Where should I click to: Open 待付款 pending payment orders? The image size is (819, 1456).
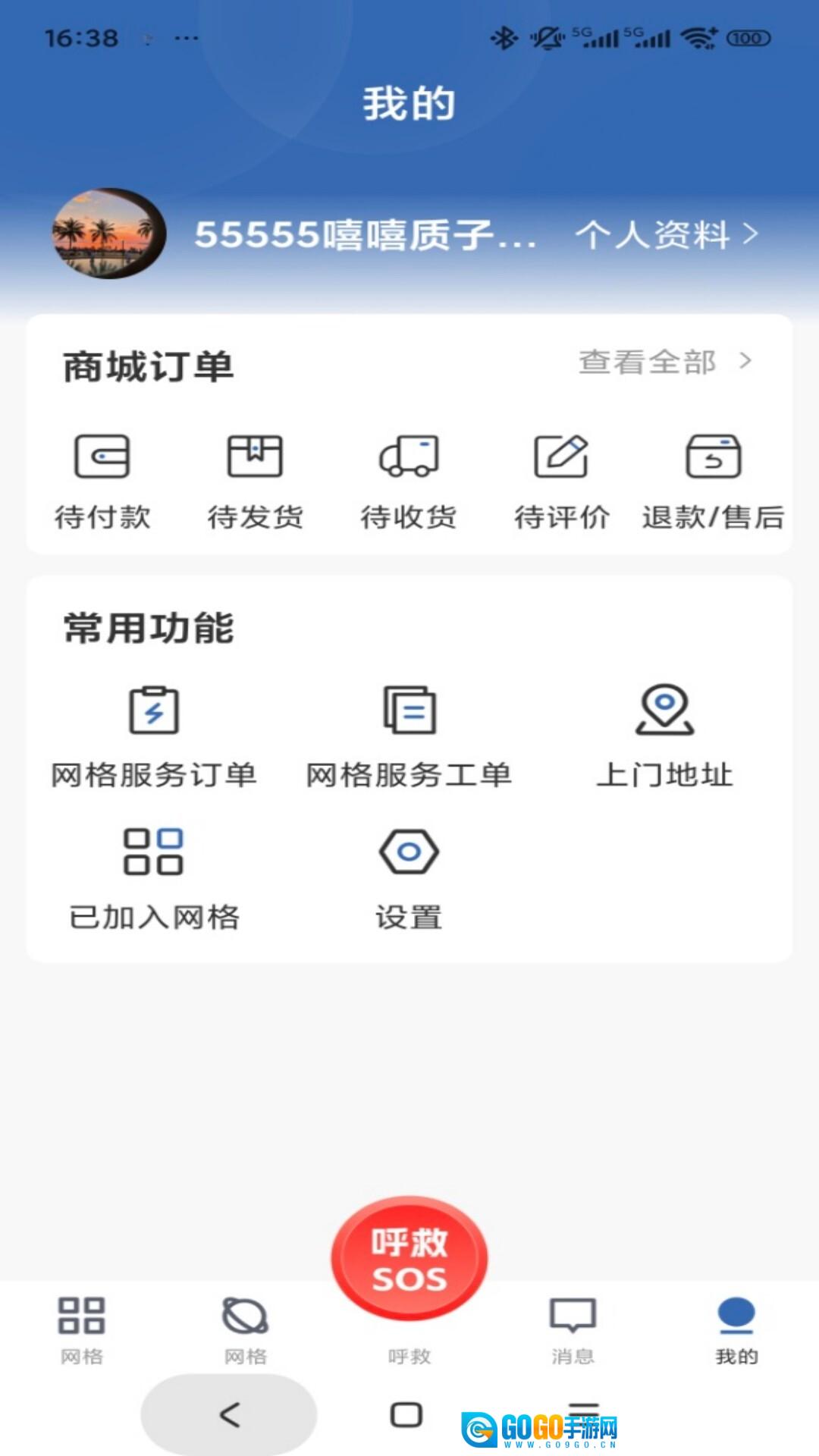point(102,479)
